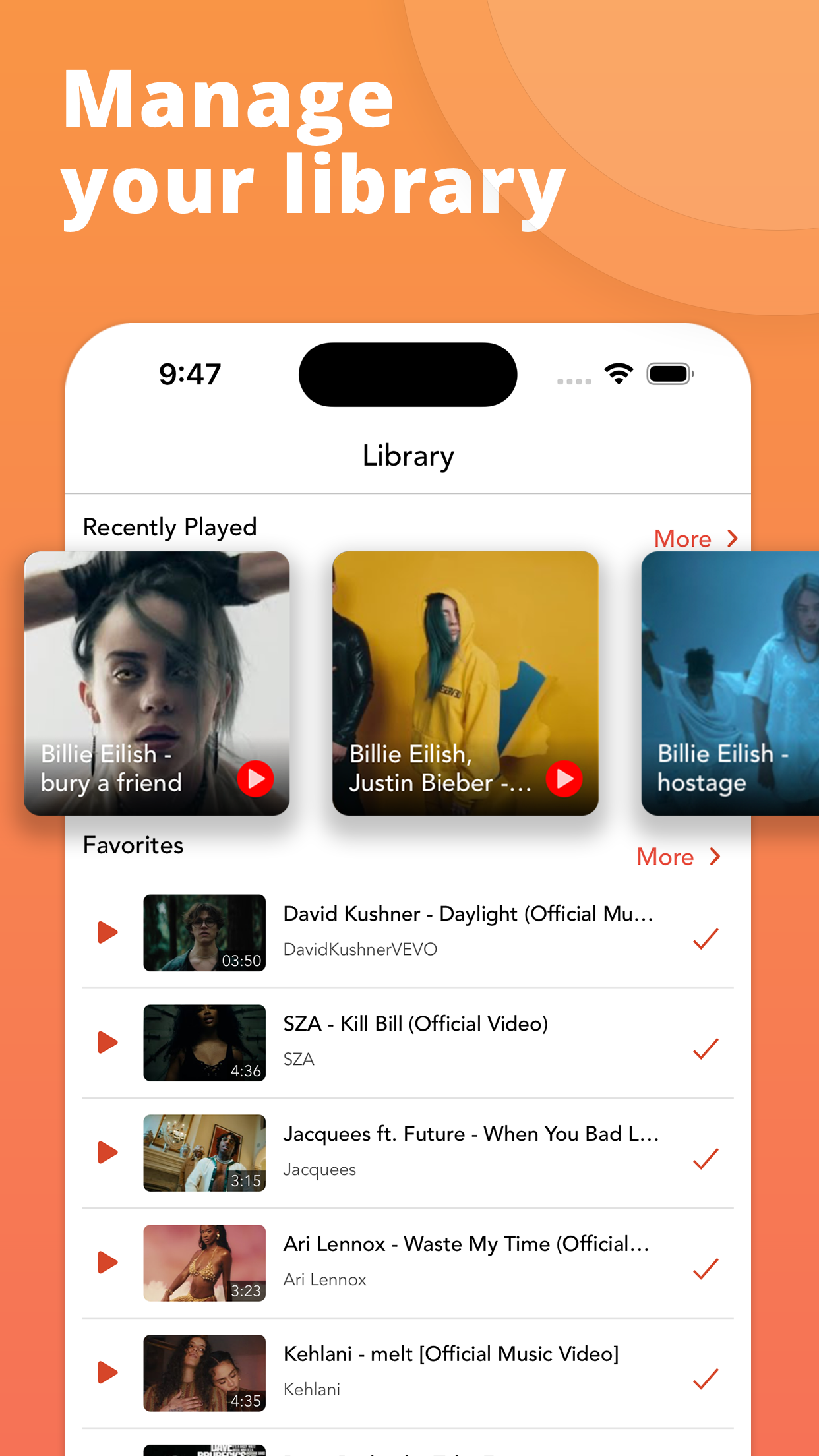Tap the play button on Billie Eilish, Justin Bieber

pos(564,778)
